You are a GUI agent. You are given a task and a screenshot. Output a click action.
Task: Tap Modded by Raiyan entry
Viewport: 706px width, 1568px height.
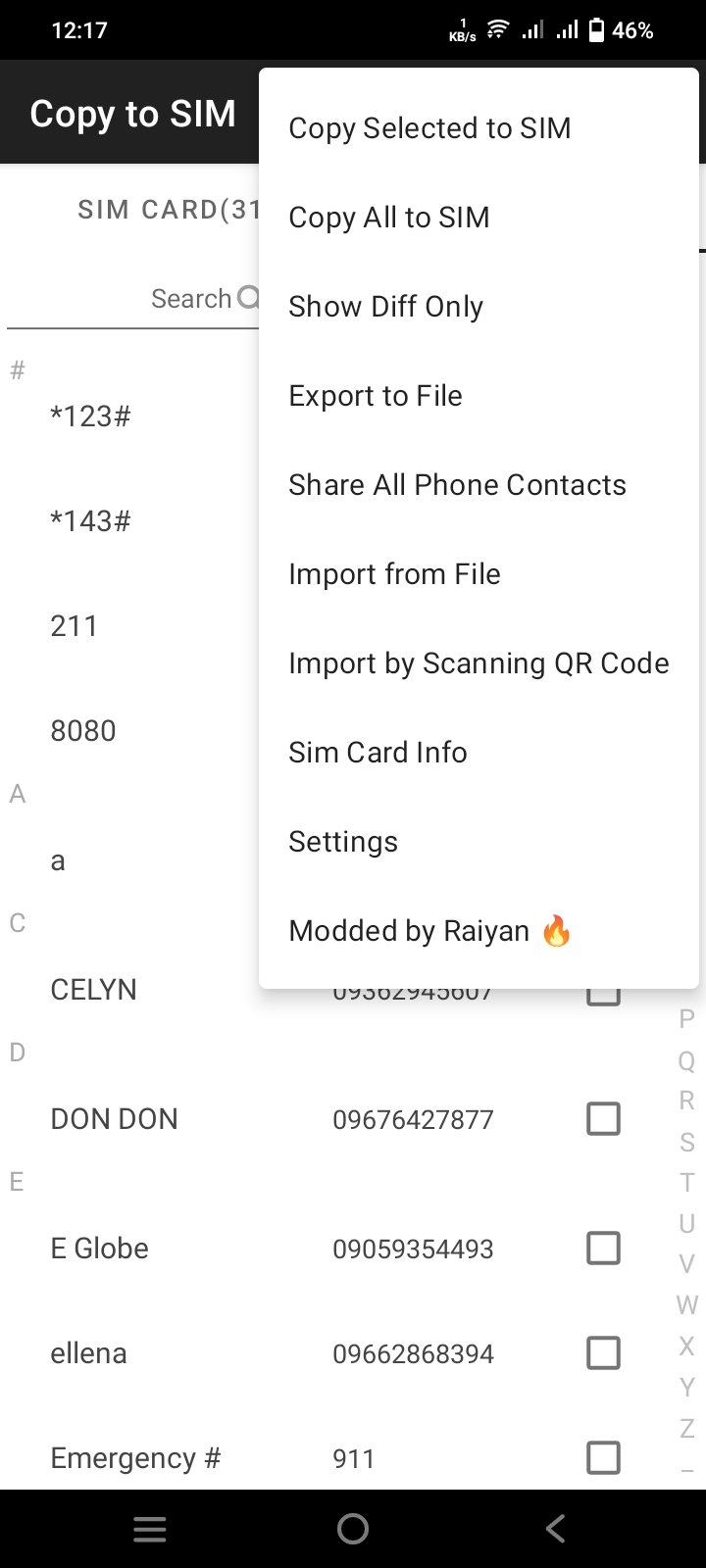429,931
